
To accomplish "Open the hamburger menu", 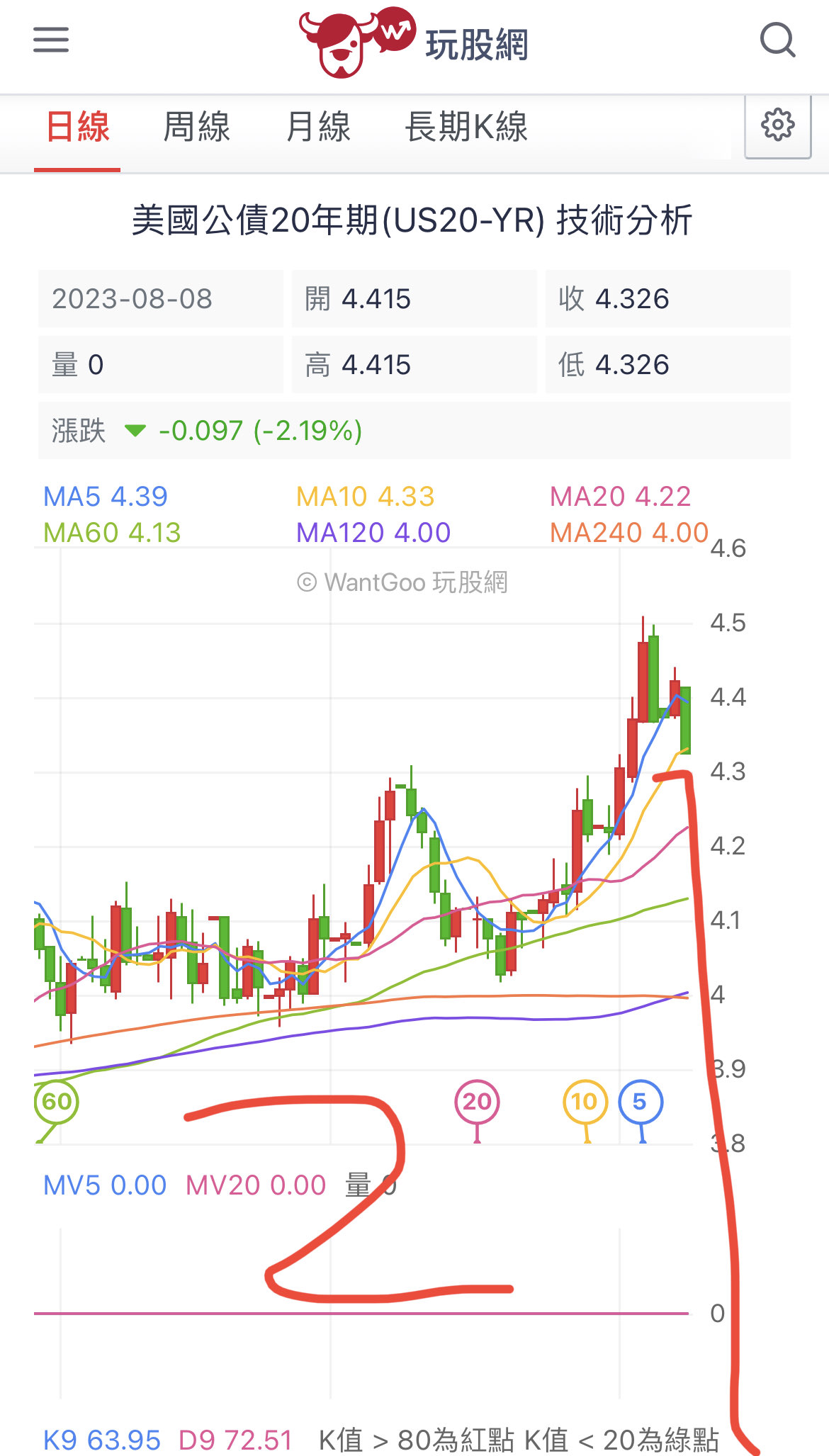I will click(x=51, y=40).
